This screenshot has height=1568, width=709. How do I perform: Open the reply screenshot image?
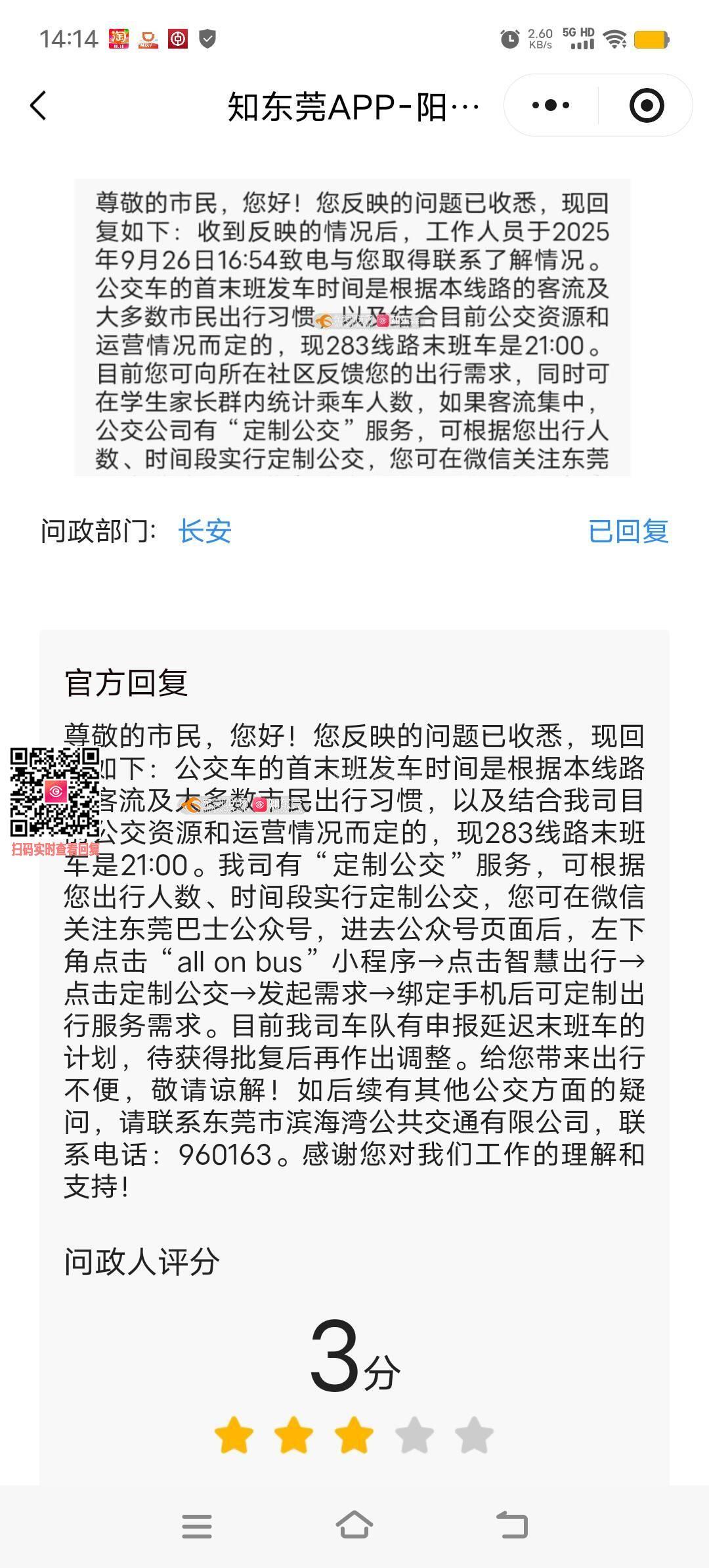point(353,327)
